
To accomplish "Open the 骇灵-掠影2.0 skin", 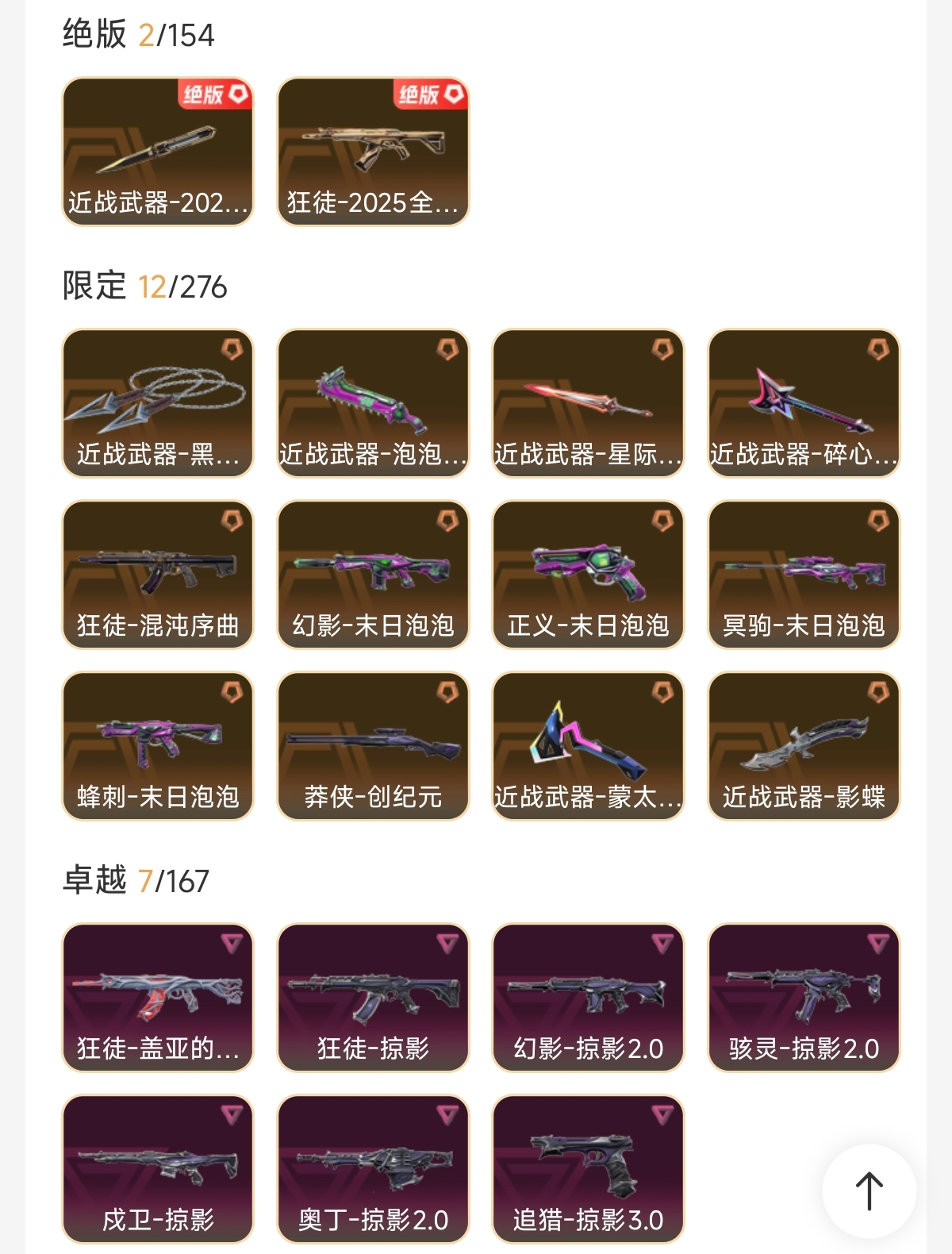I will (804, 998).
